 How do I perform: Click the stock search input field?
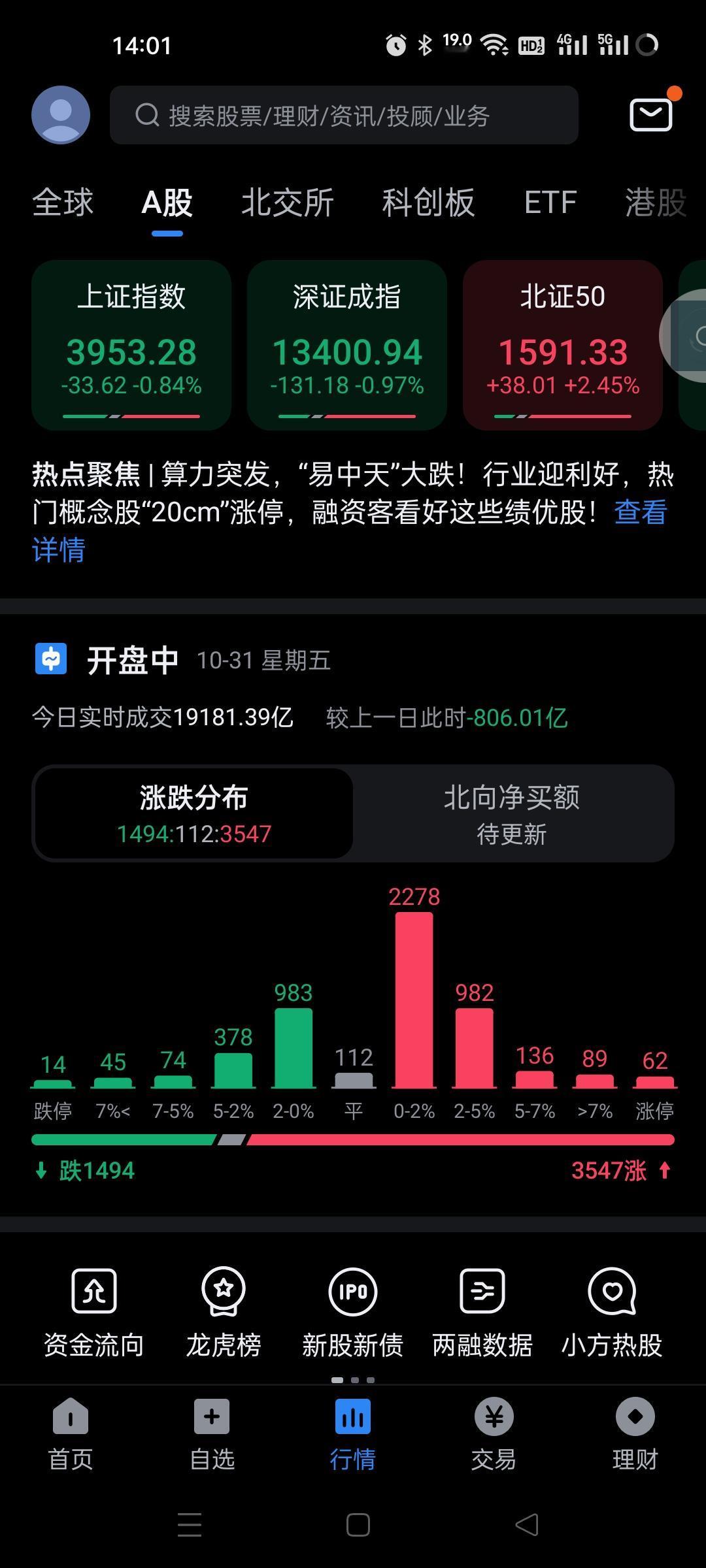346,115
